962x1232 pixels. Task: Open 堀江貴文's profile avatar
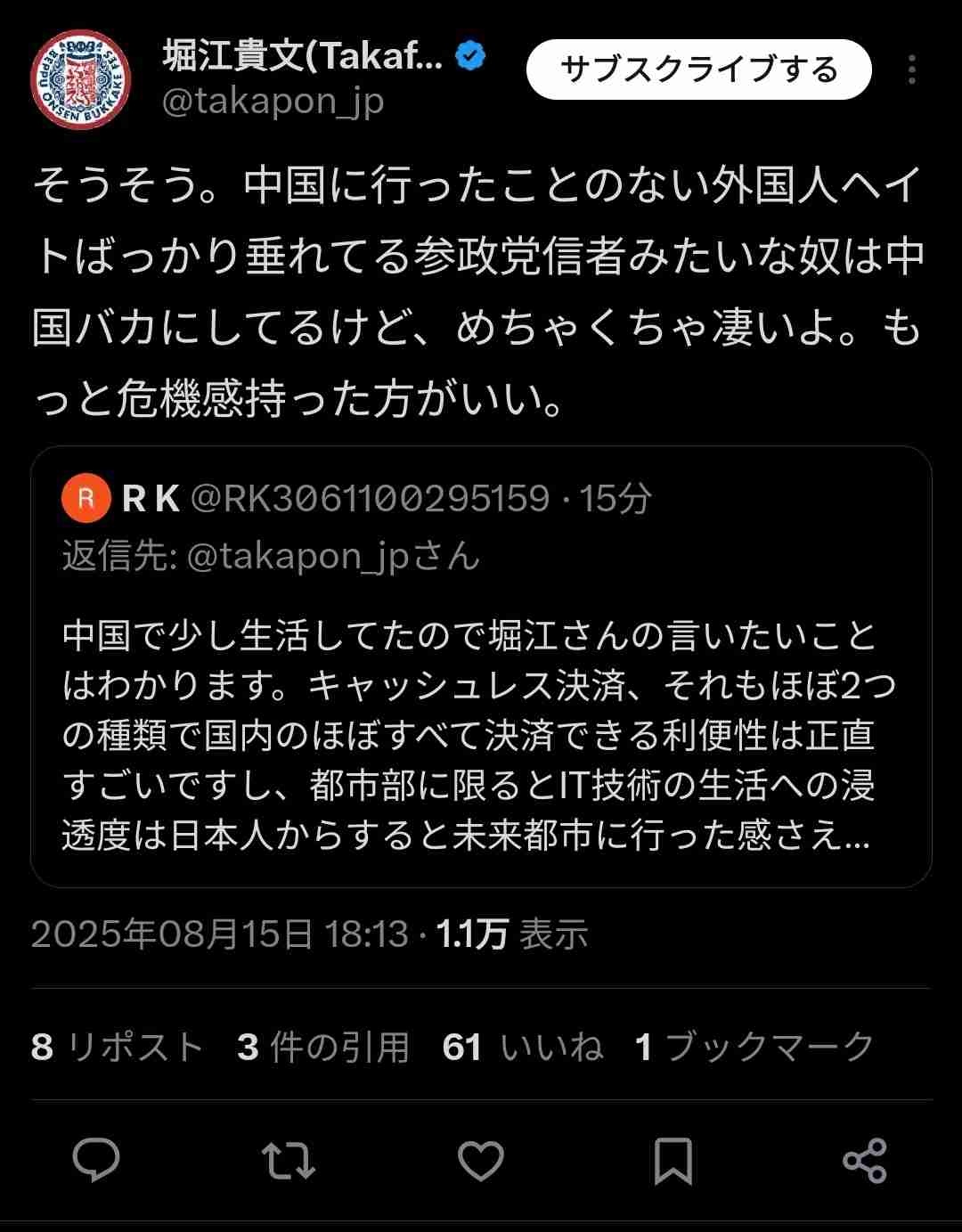(81, 79)
